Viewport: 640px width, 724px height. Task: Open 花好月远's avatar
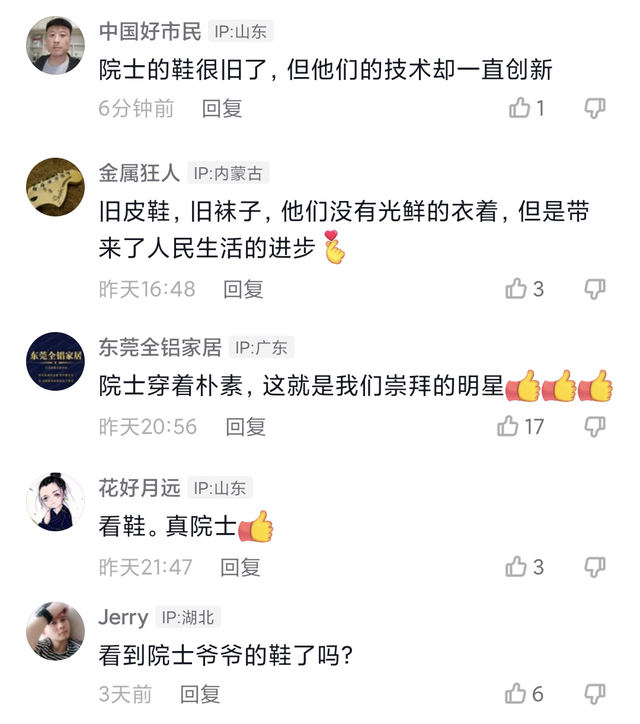click(x=55, y=501)
